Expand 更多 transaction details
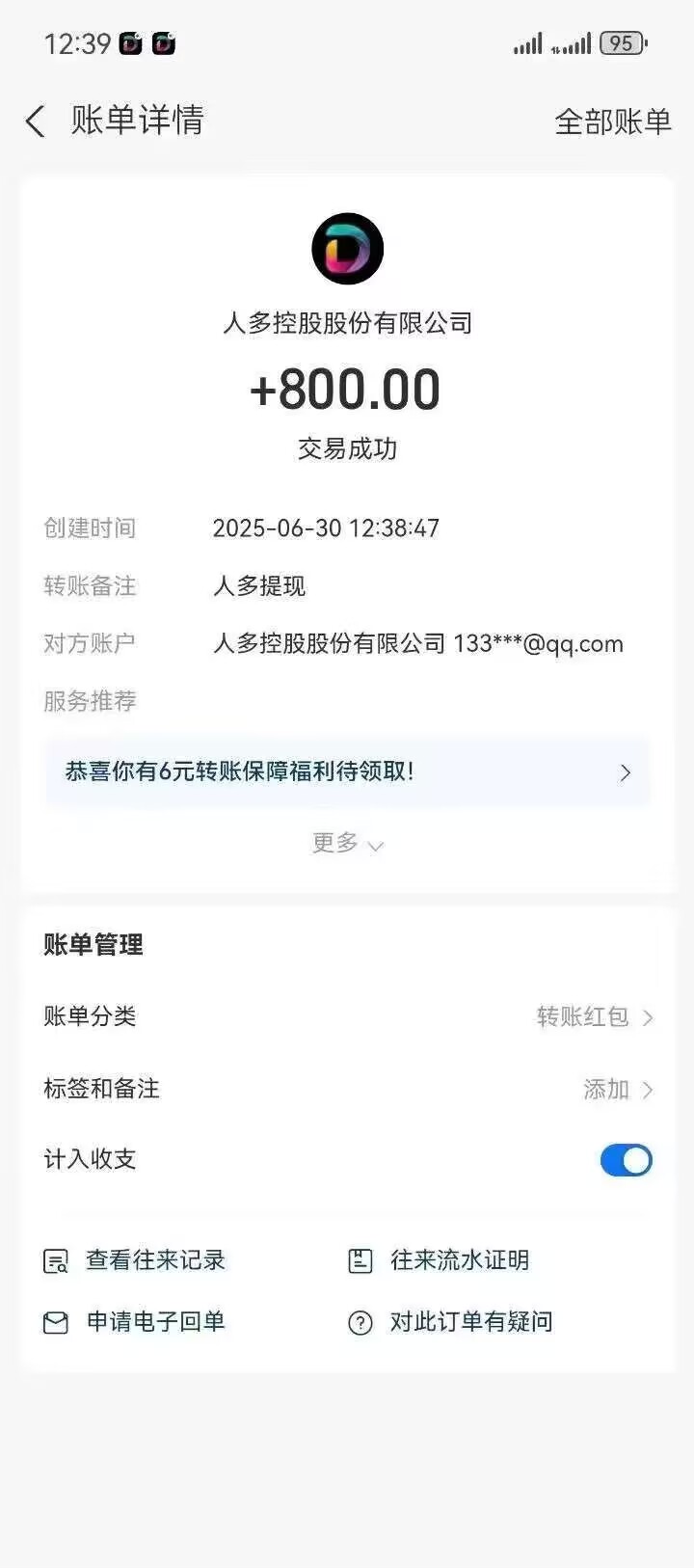Screen dimensions: 694x1568 347,844
